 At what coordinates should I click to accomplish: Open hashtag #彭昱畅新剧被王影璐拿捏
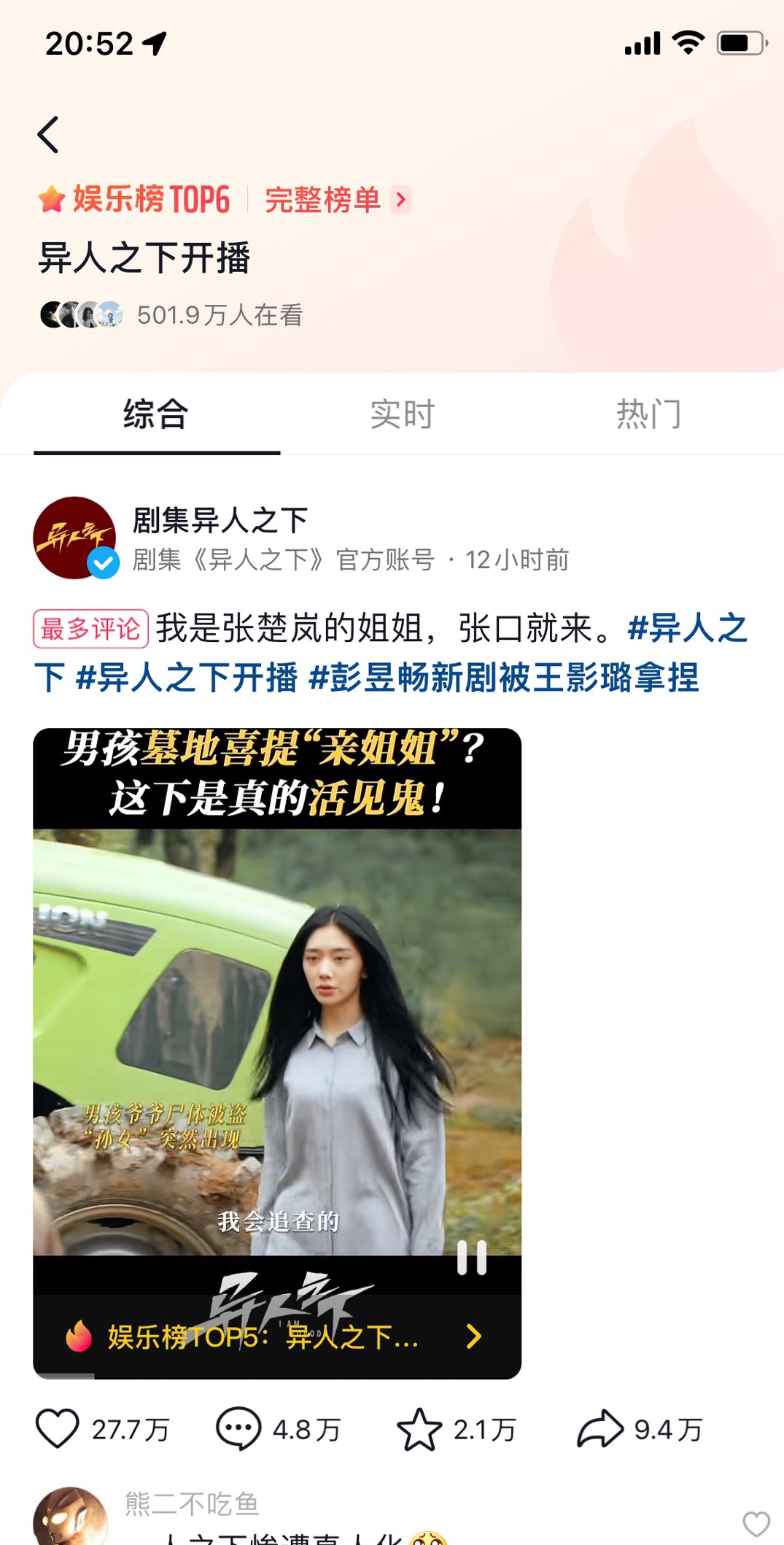click(504, 678)
